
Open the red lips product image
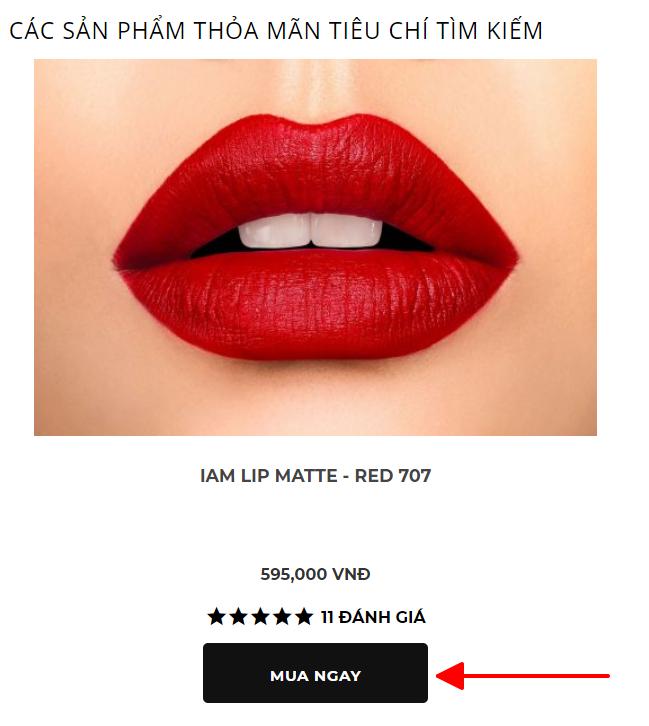click(x=315, y=247)
